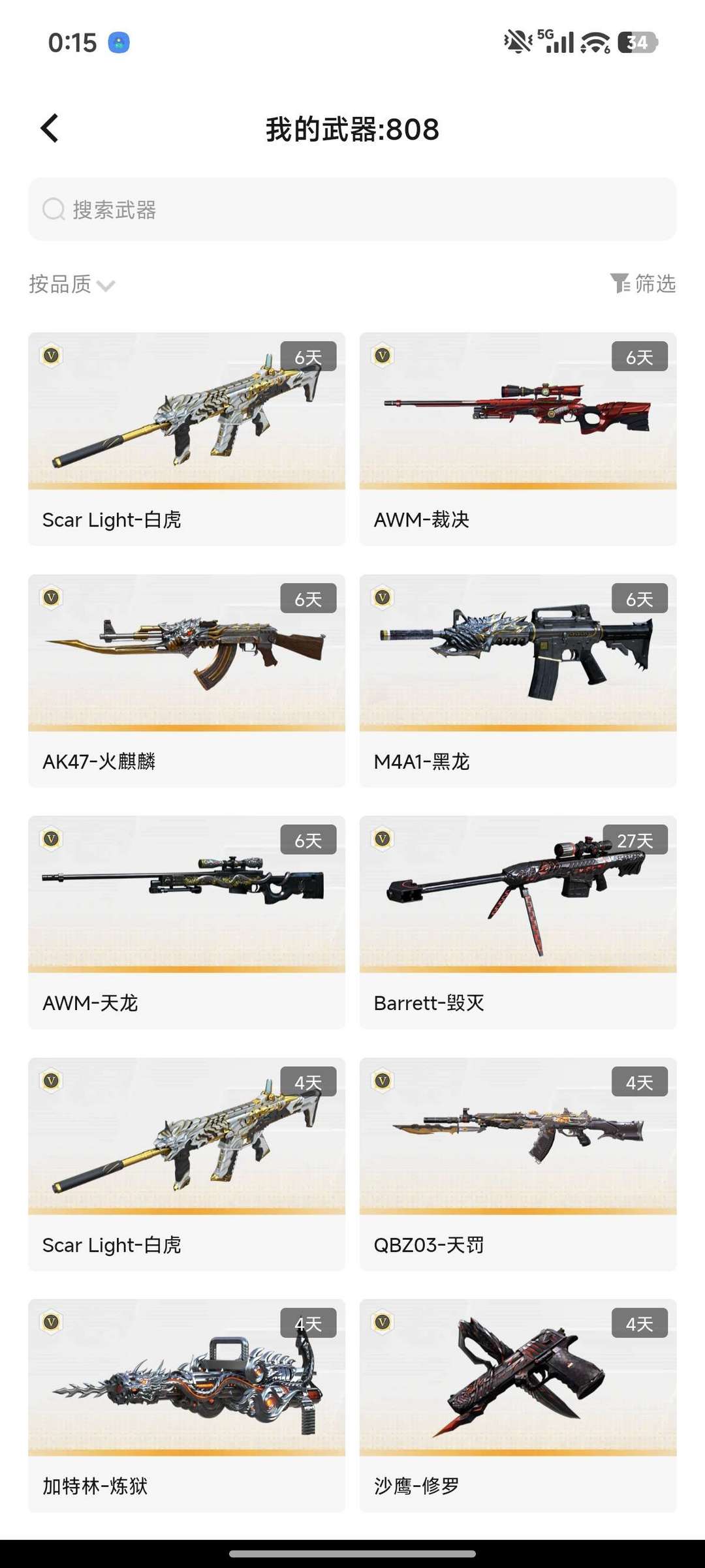View the AK47-火麒麟 weapon card
The image size is (705, 1568).
(x=186, y=680)
